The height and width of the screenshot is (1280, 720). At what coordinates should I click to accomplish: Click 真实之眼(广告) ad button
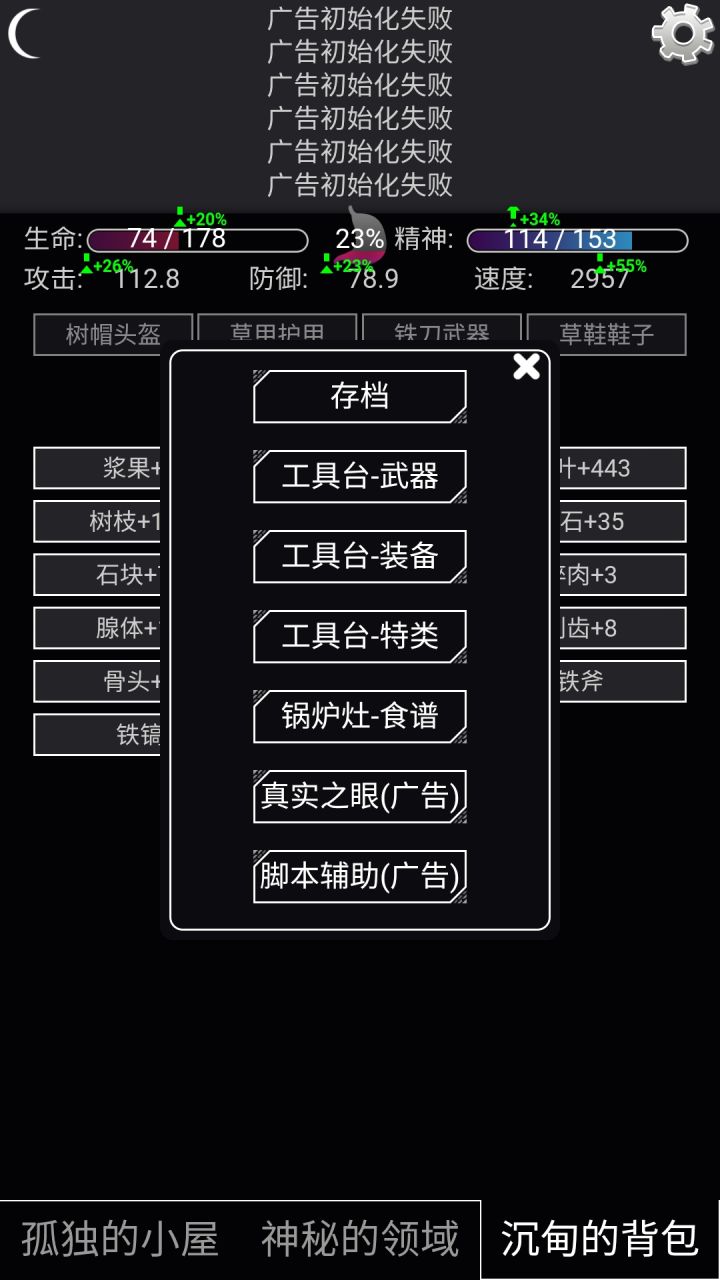click(359, 796)
